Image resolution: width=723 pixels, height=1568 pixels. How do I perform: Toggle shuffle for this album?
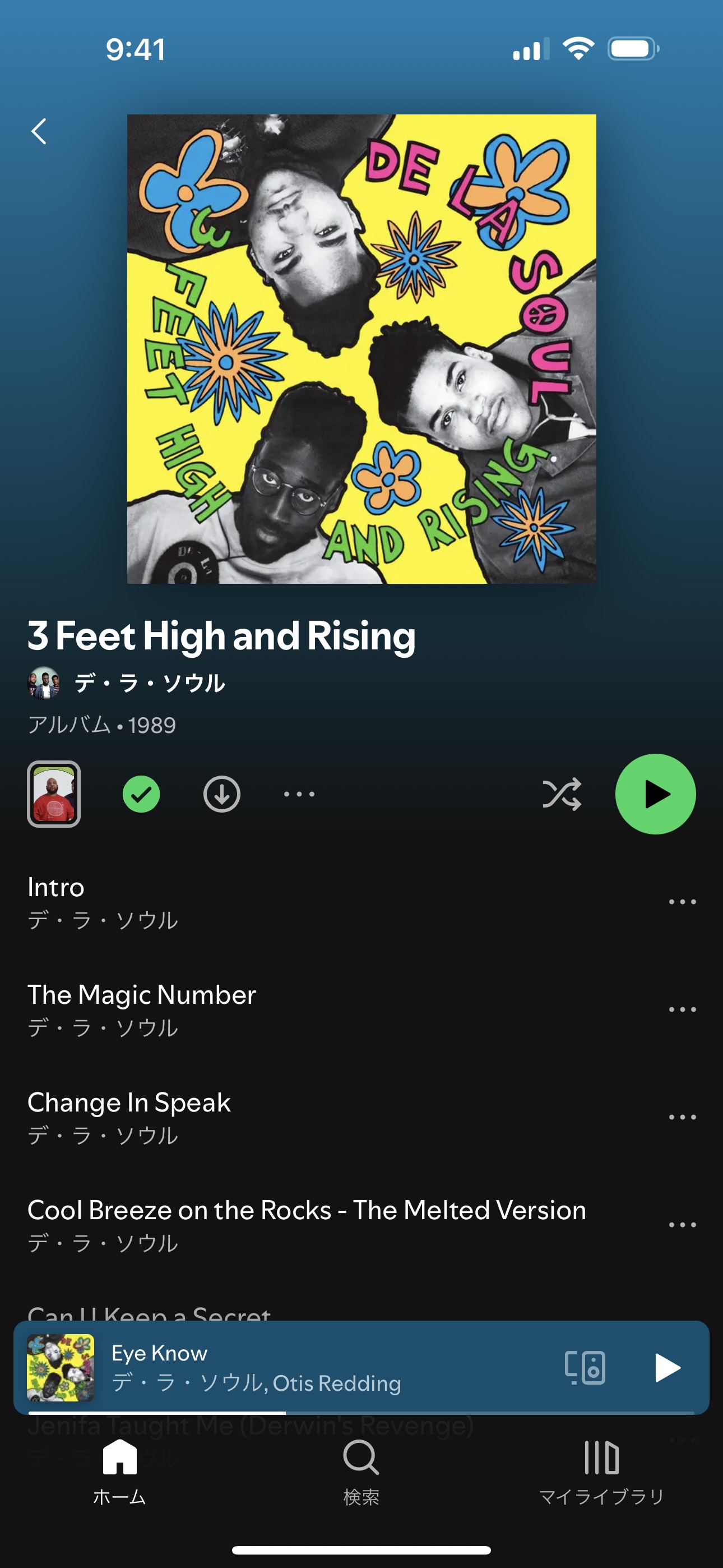click(x=562, y=794)
